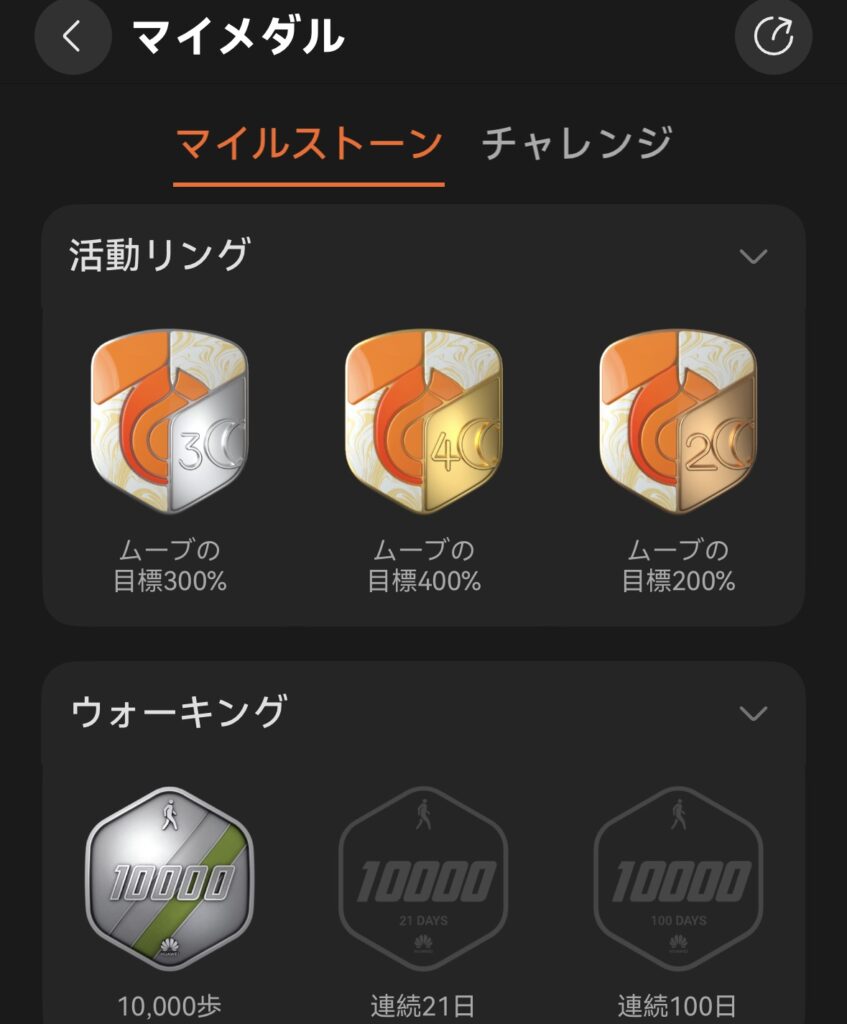
Task: View the ムーブの目標400% gold medal
Action: tap(424, 423)
